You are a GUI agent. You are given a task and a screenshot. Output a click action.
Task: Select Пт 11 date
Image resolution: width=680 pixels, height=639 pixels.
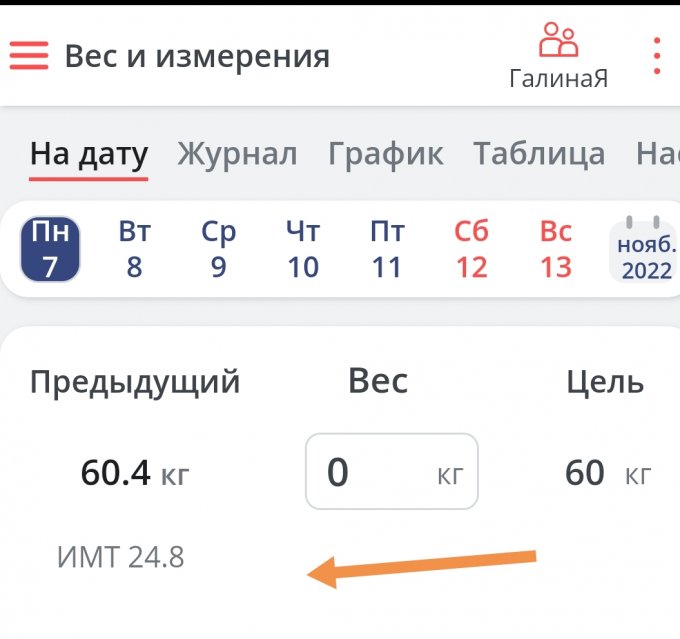(387, 249)
